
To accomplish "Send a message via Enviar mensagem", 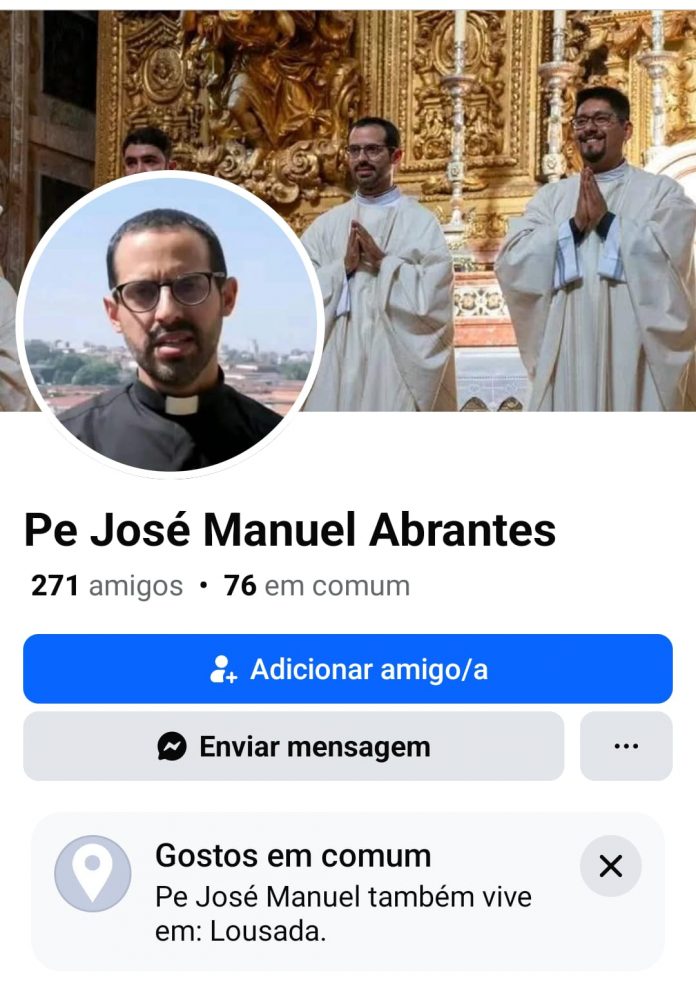I will pyautogui.click(x=294, y=747).
